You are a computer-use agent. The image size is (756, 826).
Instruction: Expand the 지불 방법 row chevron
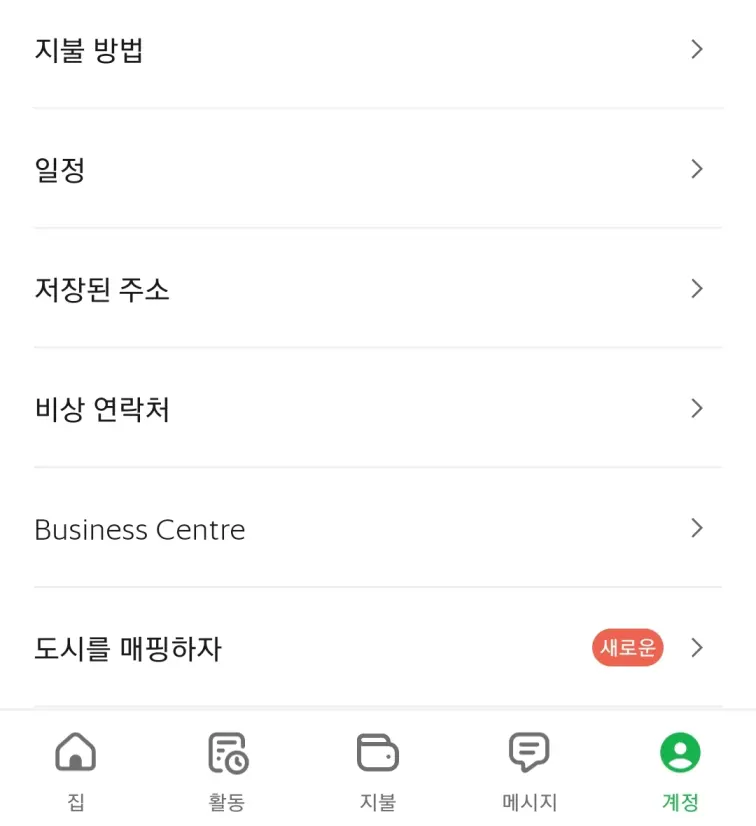click(x=697, y=49)
